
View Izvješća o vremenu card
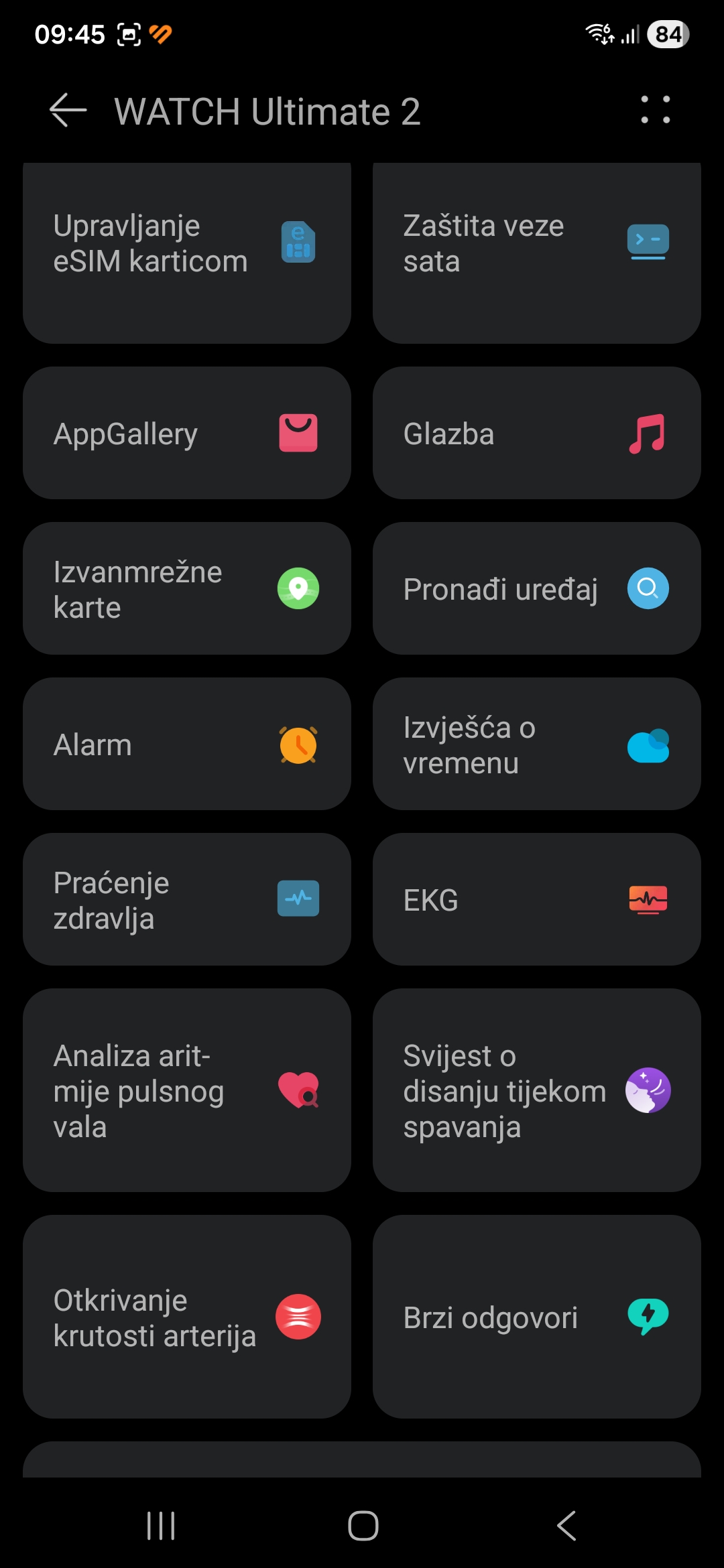click(x=537, y=744)
